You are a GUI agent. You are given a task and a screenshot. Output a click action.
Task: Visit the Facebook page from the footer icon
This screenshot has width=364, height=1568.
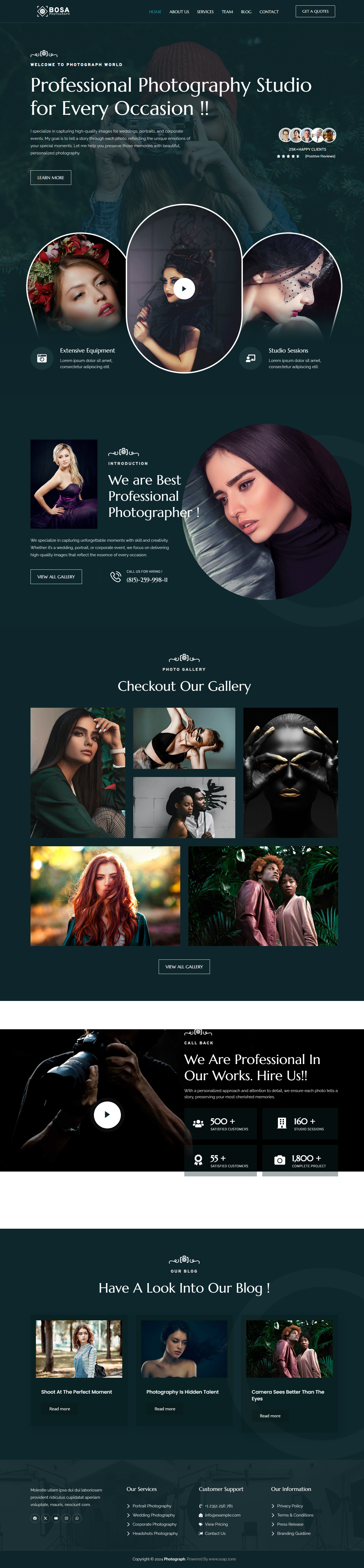coord(35,1518)
